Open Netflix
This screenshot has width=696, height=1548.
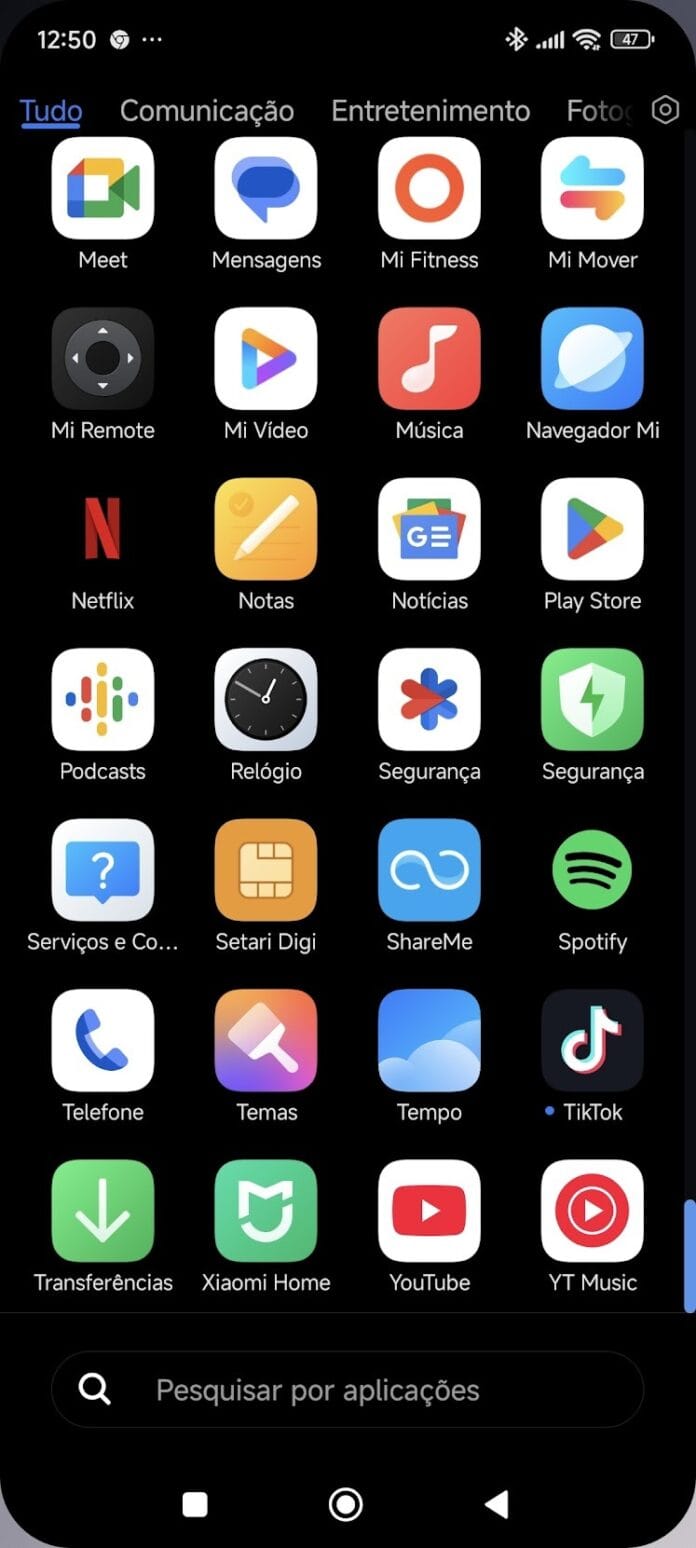(103, 529)
